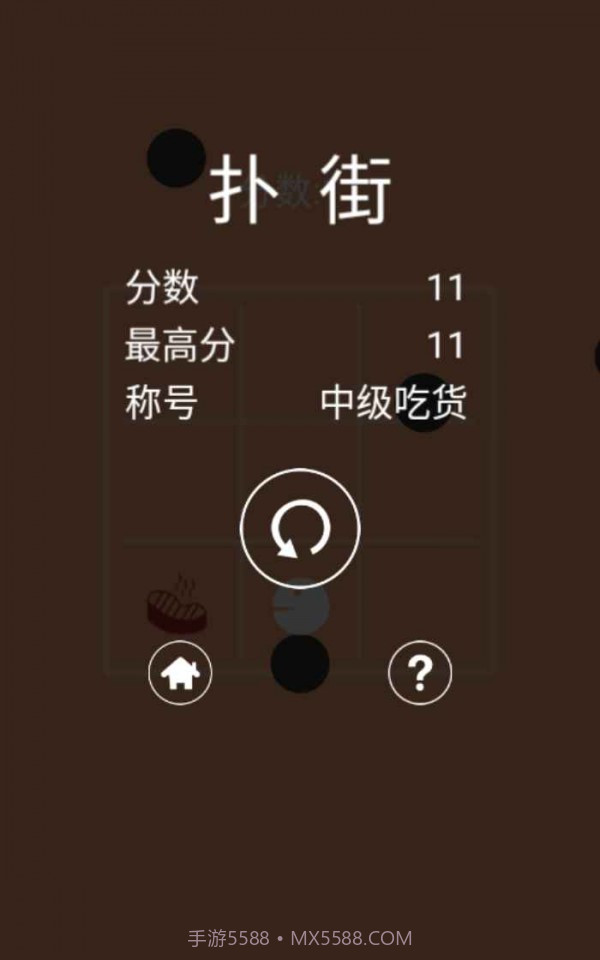This screenshot has height=960, width=600.
Task: Return to the home menu
Action: point(180,673)
